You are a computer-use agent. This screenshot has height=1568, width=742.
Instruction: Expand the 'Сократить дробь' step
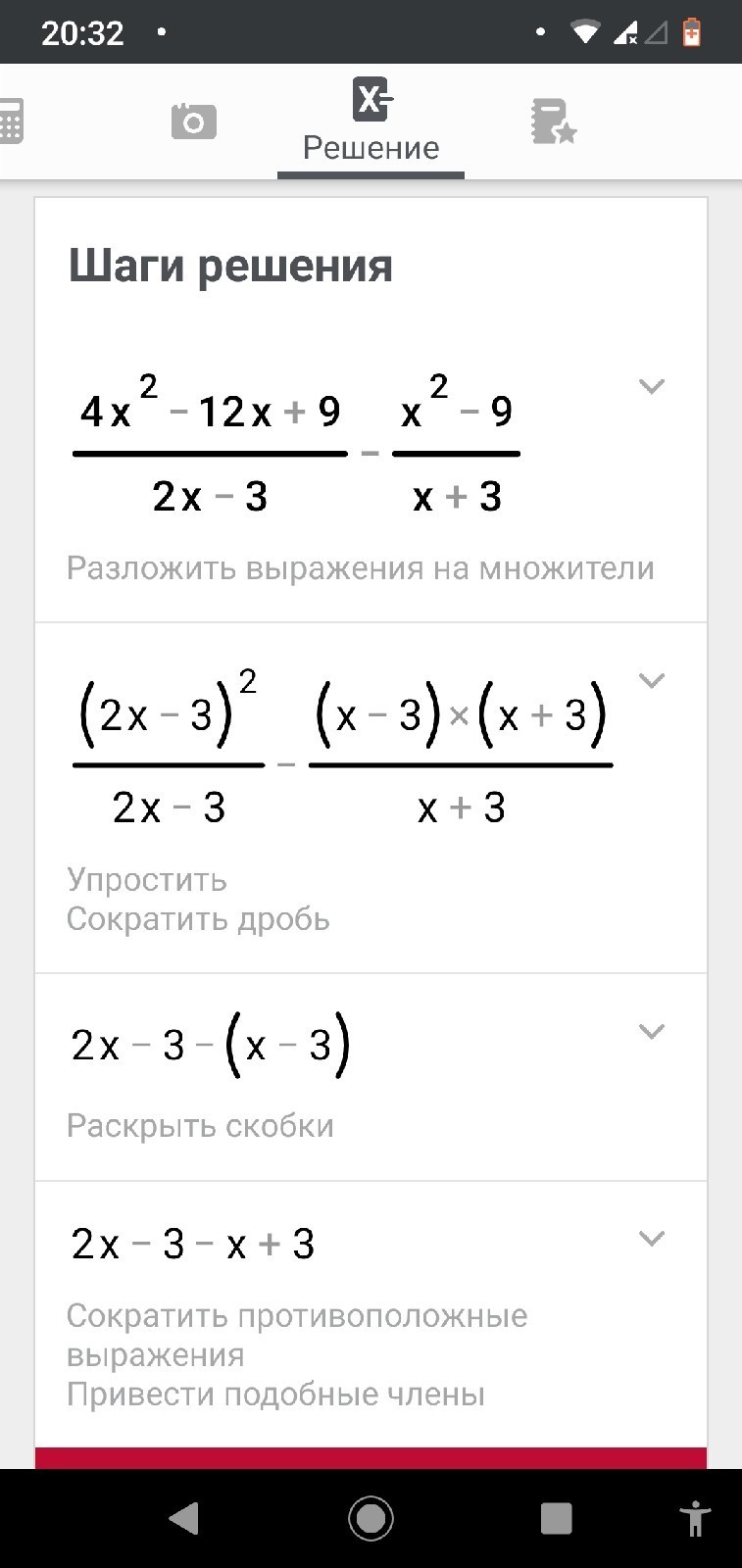click(x=652, y=680)
